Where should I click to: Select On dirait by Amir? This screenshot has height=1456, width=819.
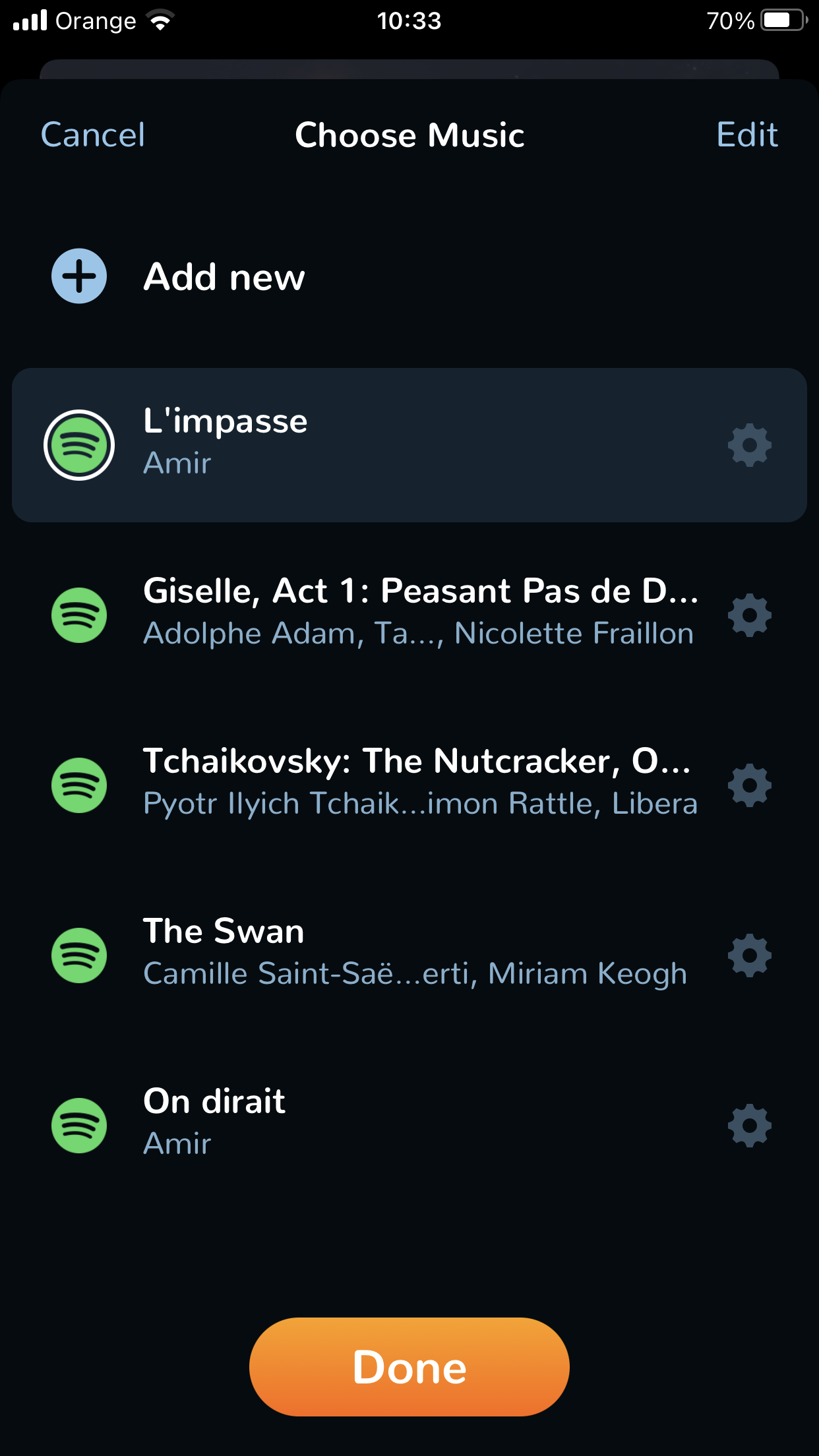click(x=409, y=1125)
